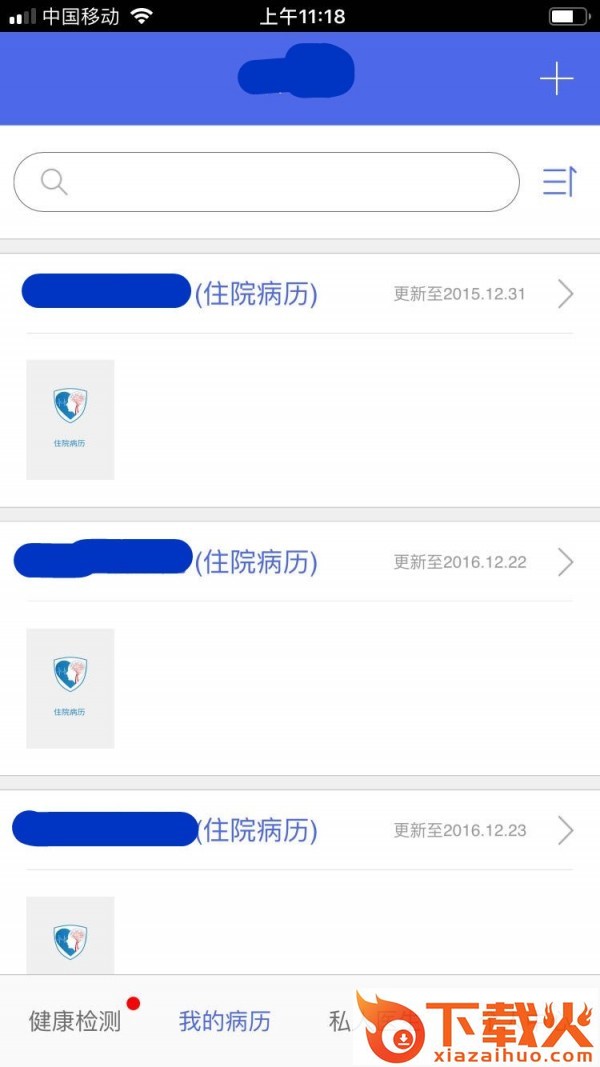The width and height of the screenshot is (600, 1067).
Task: Open record updated to 2015.12.31
Action: pos(565,294)
